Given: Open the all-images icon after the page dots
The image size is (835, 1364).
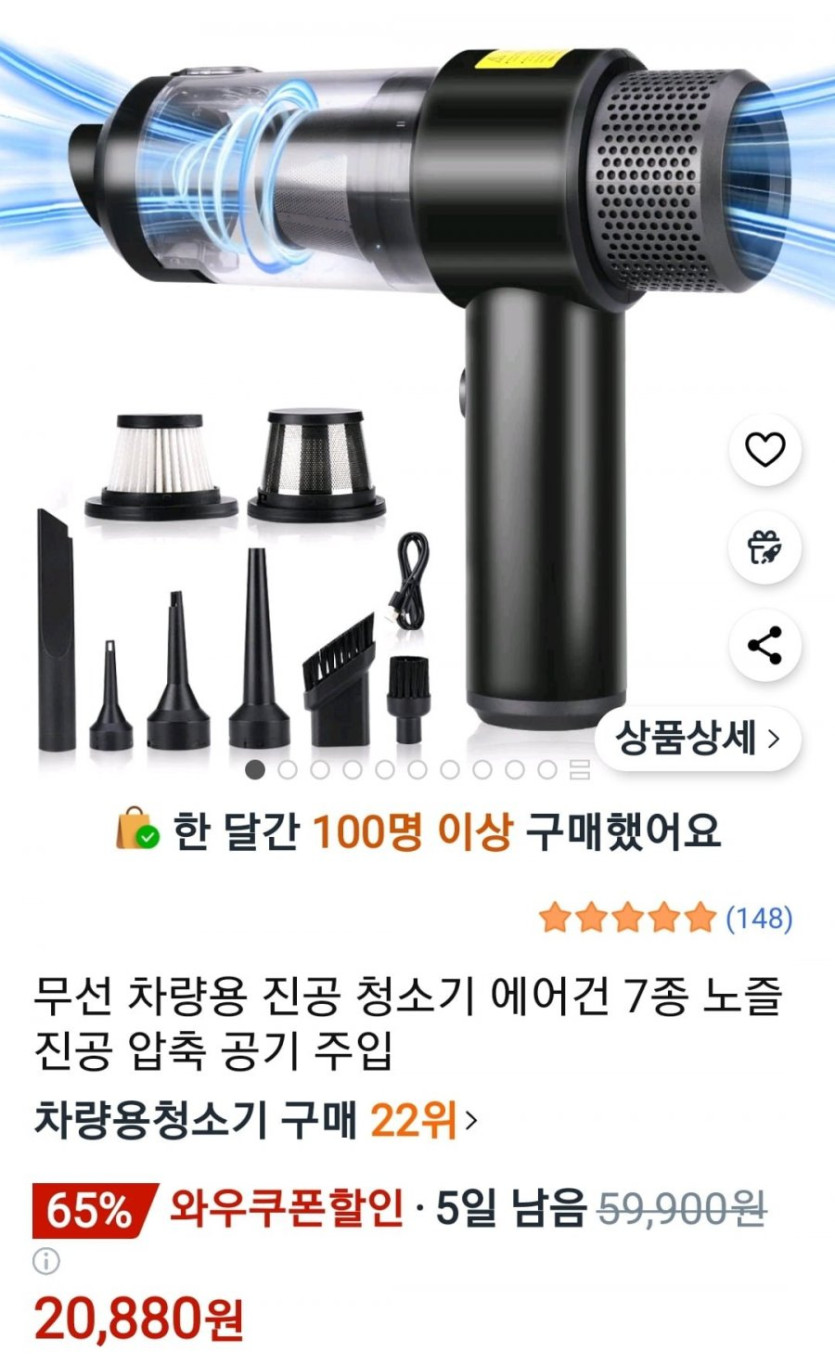Looking at the screenshot, I should [x=579, y=769].
